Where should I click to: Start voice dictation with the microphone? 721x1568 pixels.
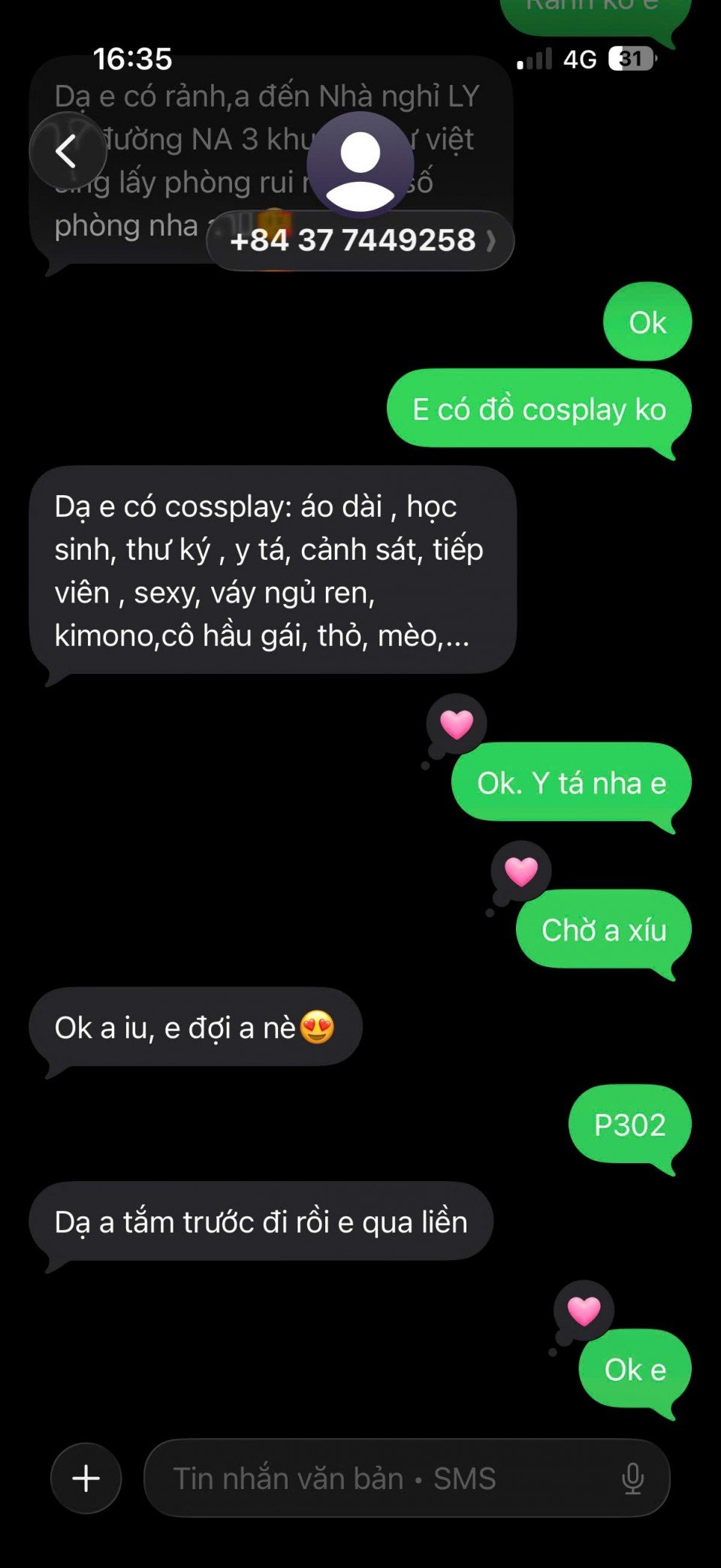tap(632, 1478)
